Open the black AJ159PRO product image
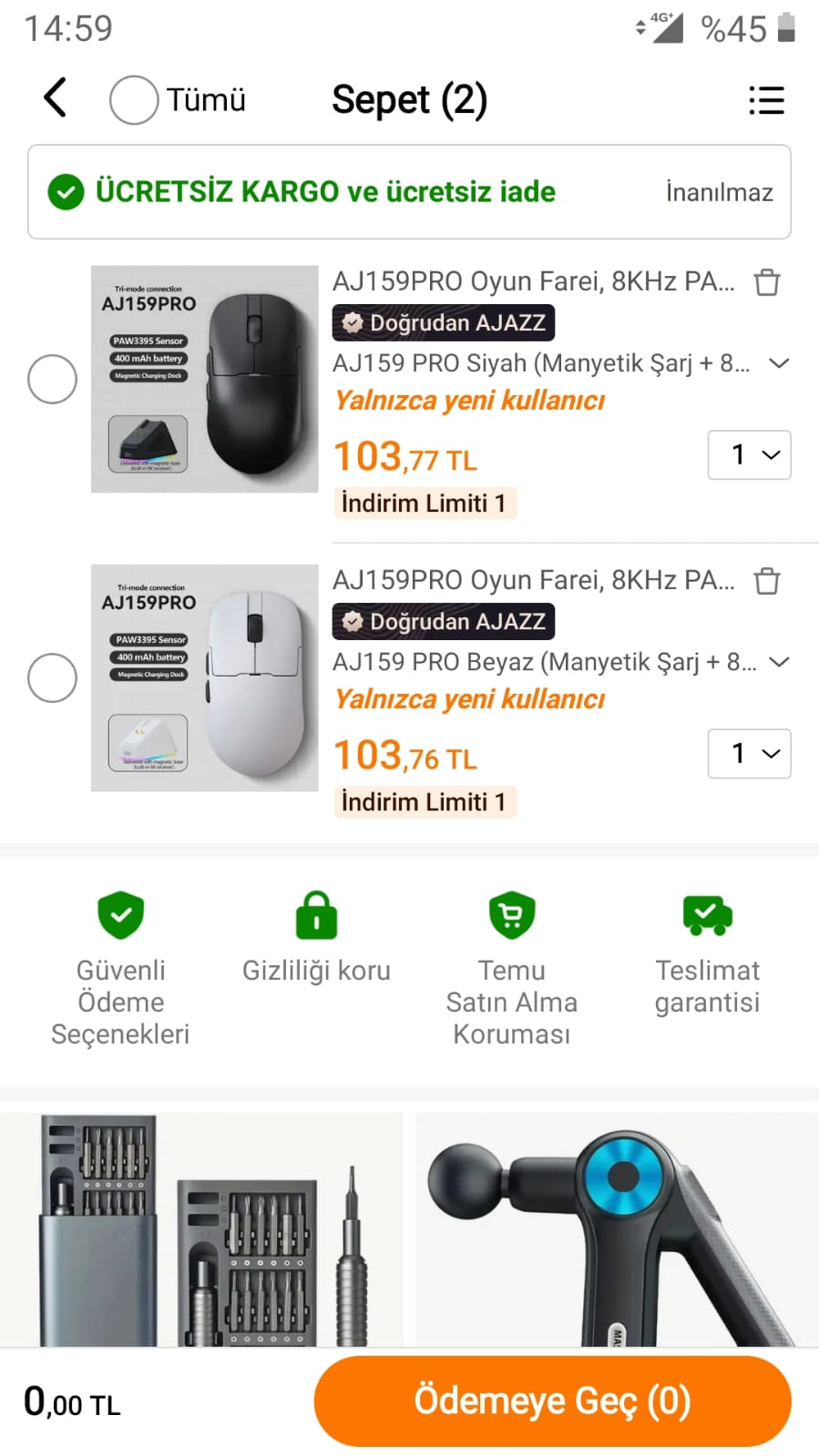This screenshot has height=1456, width=819. coord(205,379)
